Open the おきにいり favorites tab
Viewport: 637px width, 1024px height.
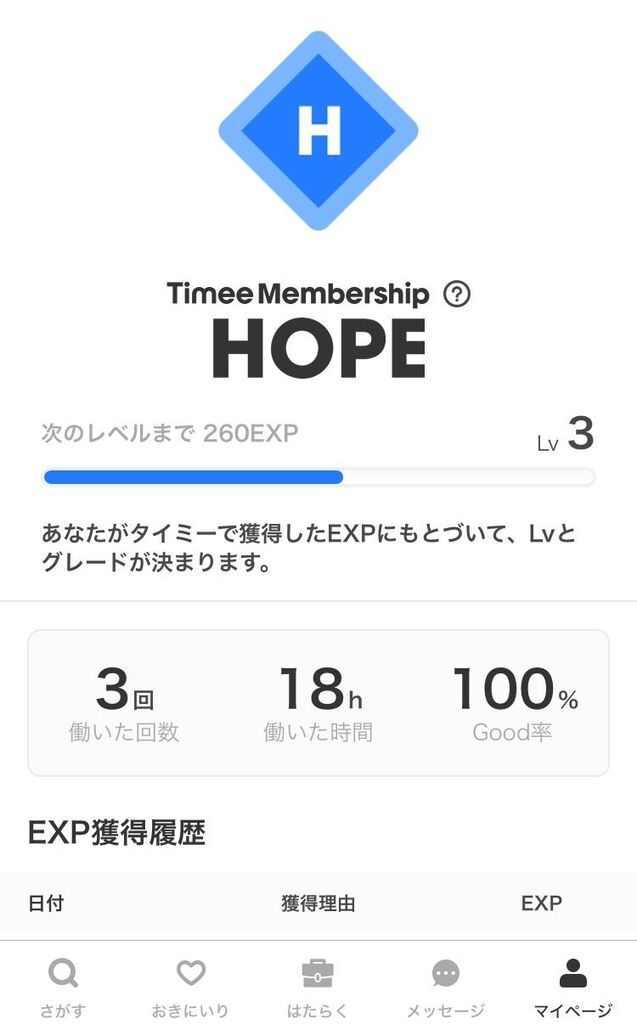[190, 985]
